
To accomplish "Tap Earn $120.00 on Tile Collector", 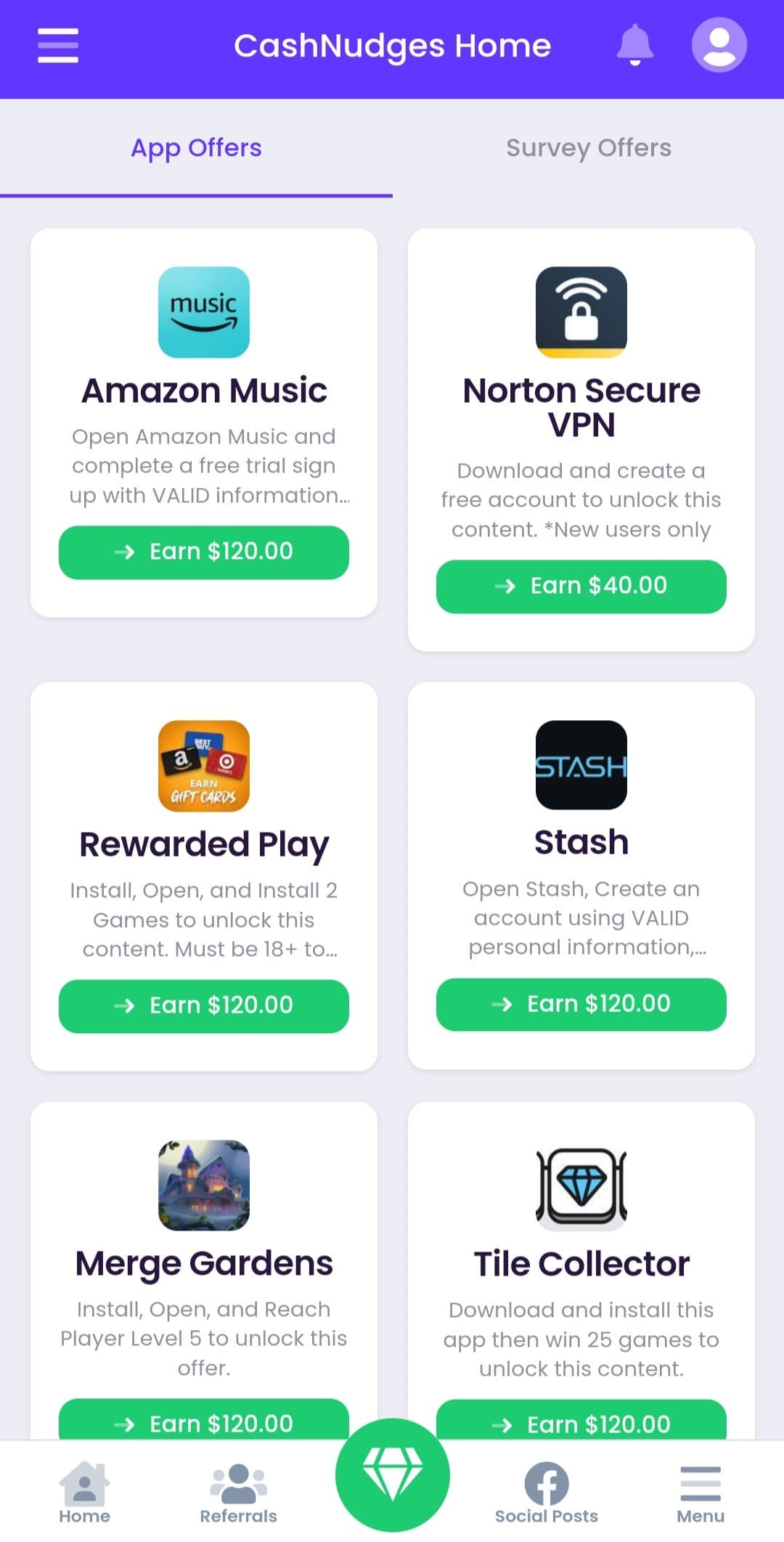I will 581,1420.
